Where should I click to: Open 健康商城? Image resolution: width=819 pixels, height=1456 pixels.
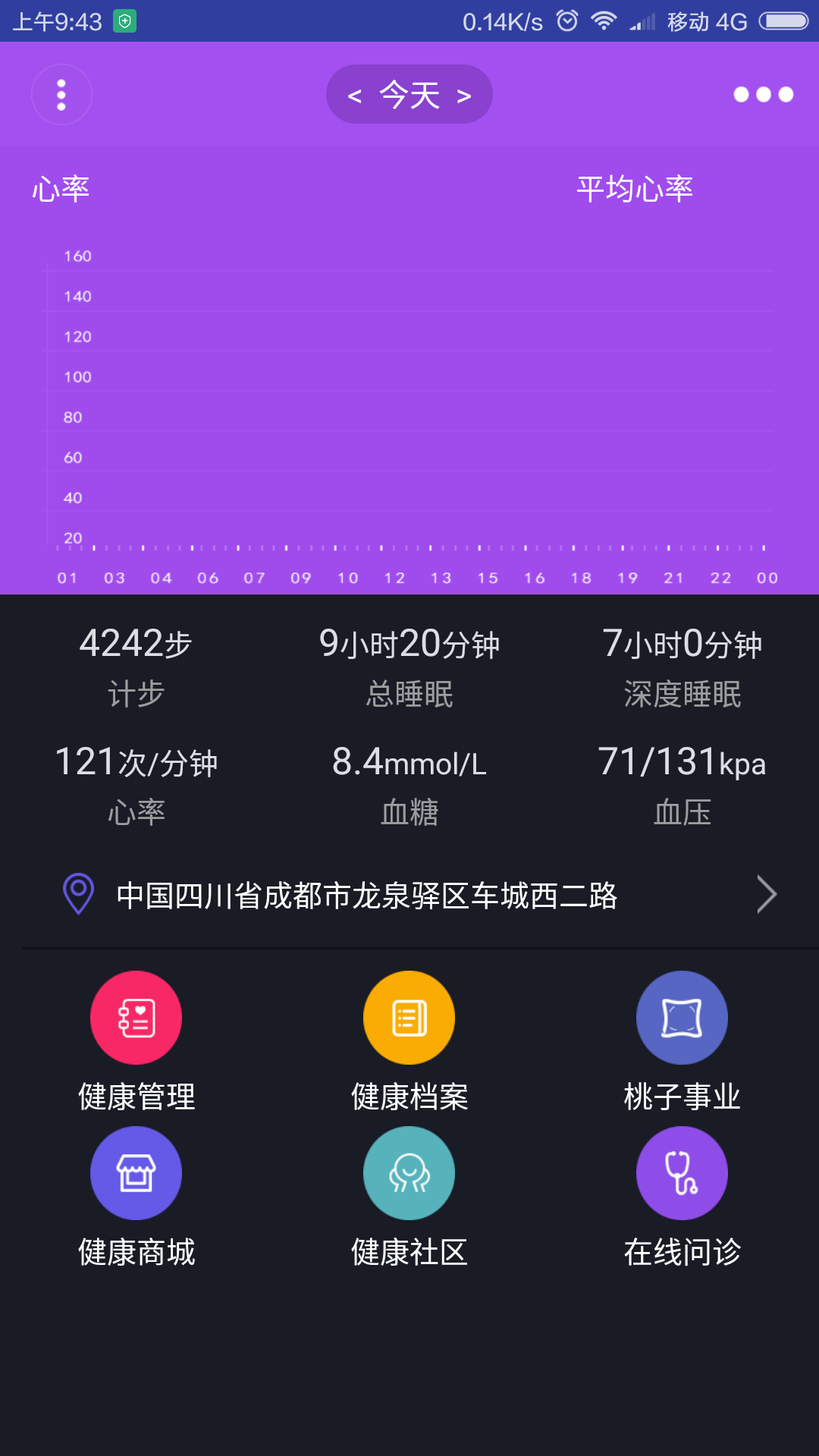click(136, 1196)
